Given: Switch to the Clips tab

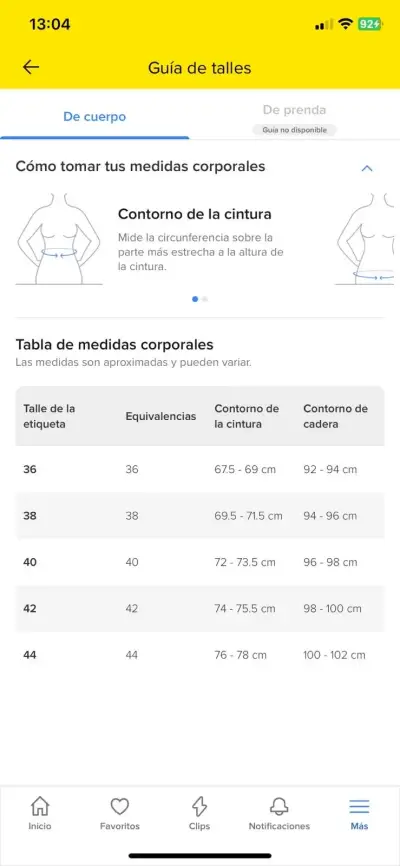Looking at the screenshot, I should 199,814.
